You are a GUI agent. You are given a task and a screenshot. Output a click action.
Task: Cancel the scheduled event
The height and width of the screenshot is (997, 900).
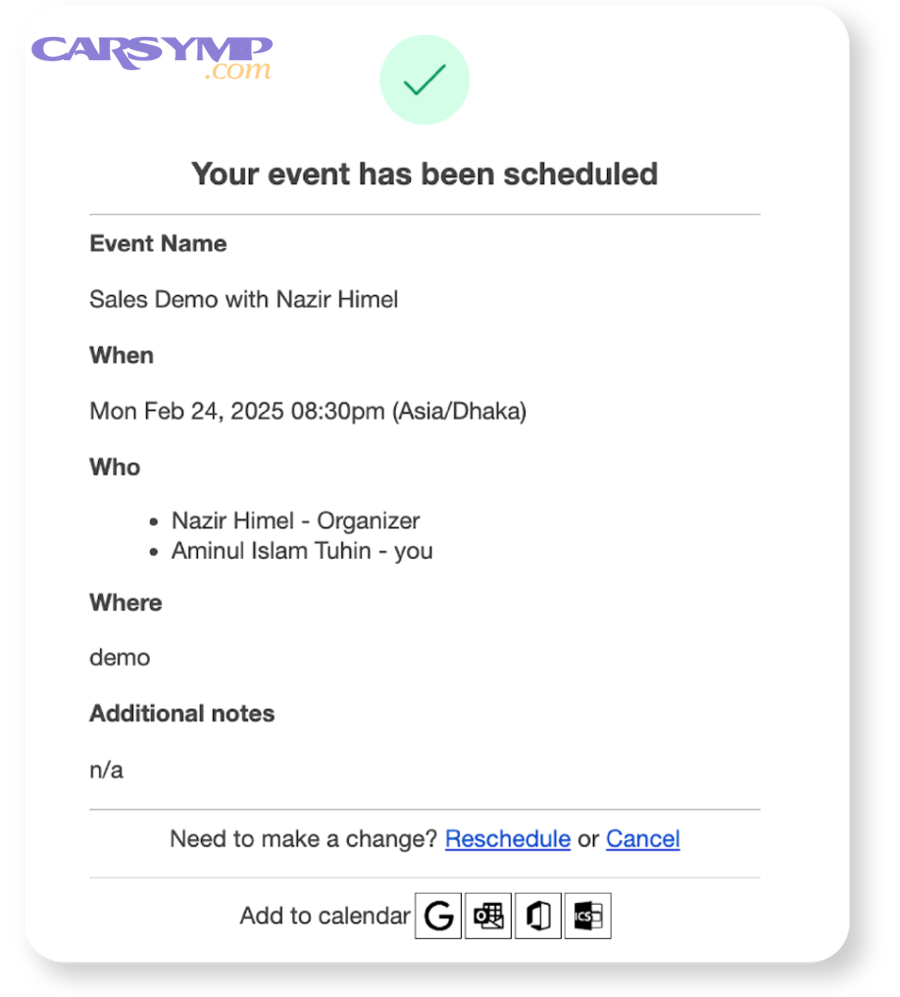pyautogui.click(x=642, y=838)
